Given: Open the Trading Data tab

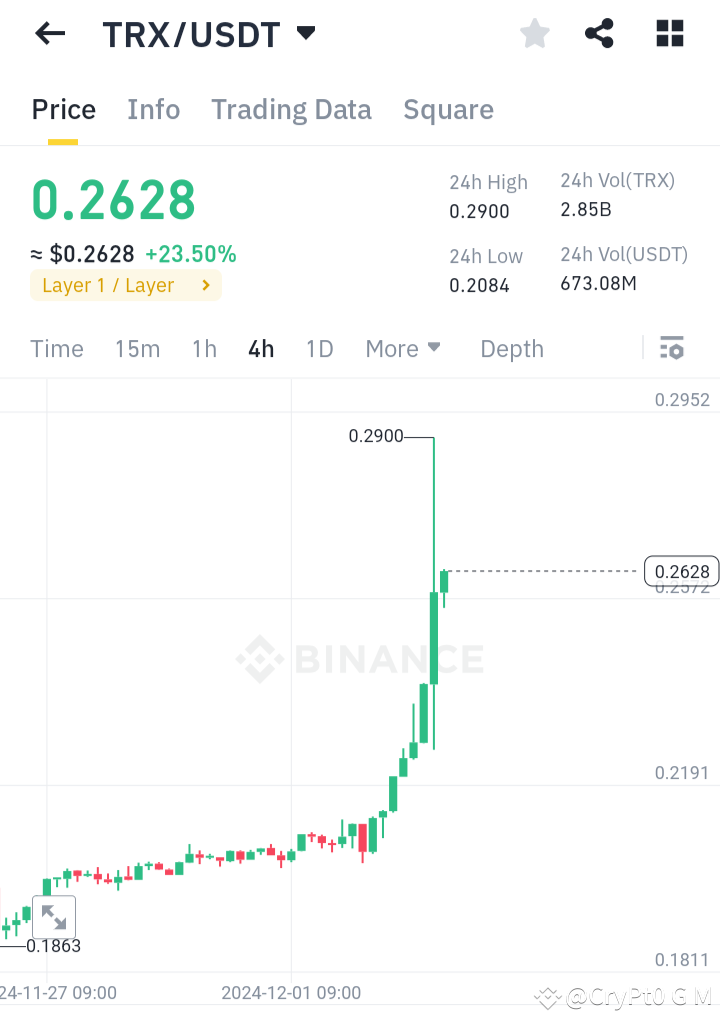Looking at the screenshot, I should click(x=291, y=110).
